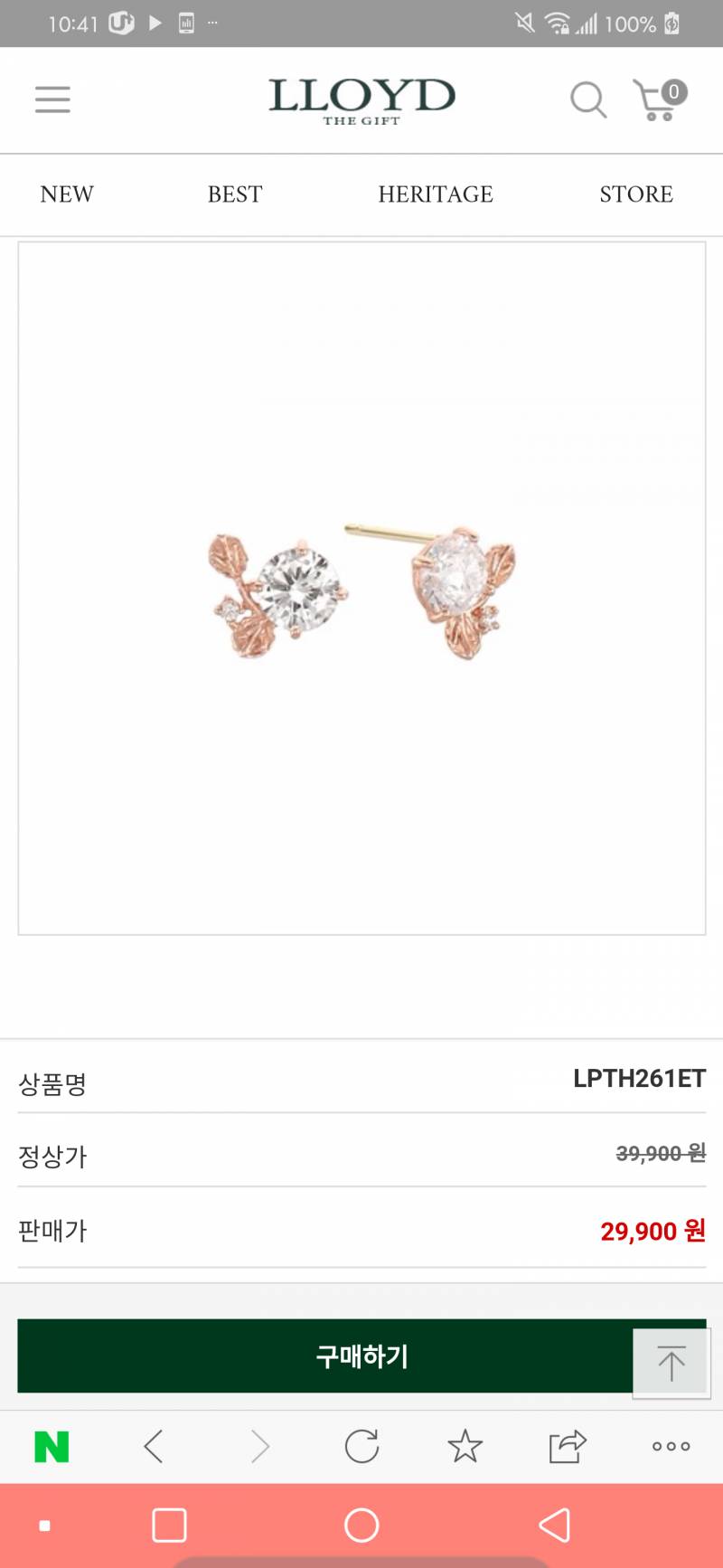Toggle the bookmark star for this page
This screenshot has height=1568, width=723.
click(464, 1446)
